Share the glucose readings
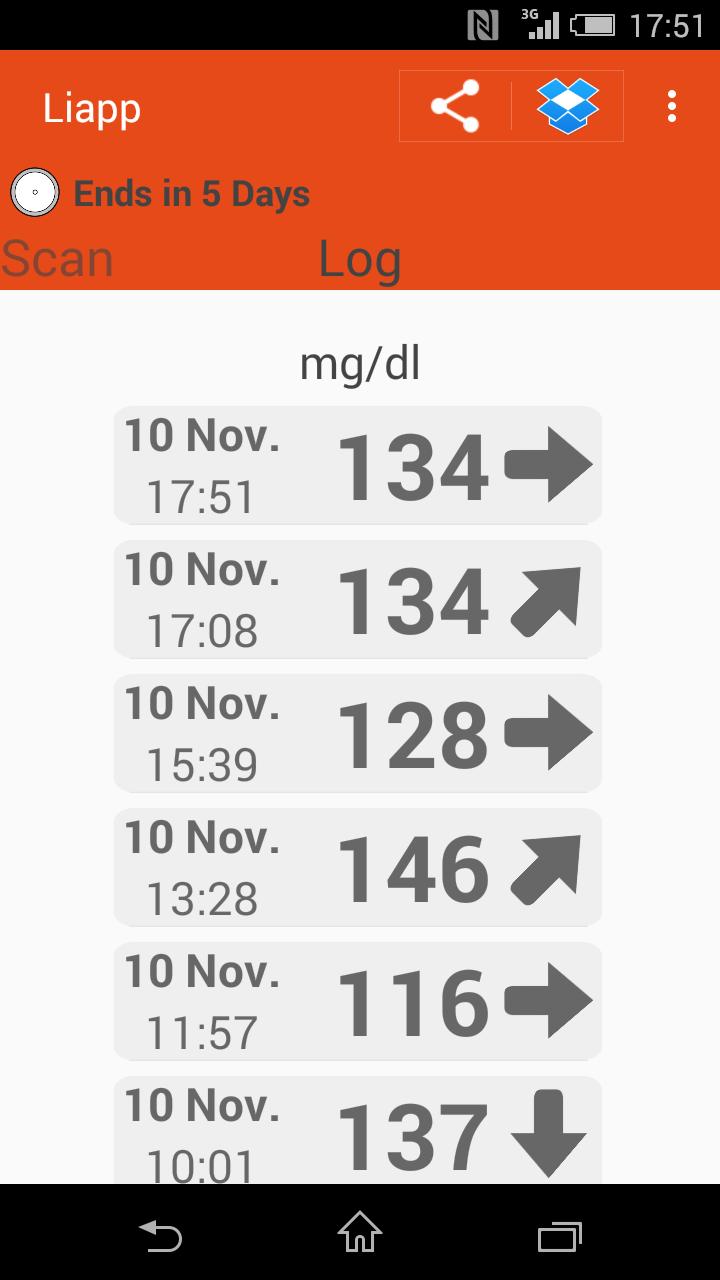This screenshot has width=720, height=1280. [x=455, y=106]
